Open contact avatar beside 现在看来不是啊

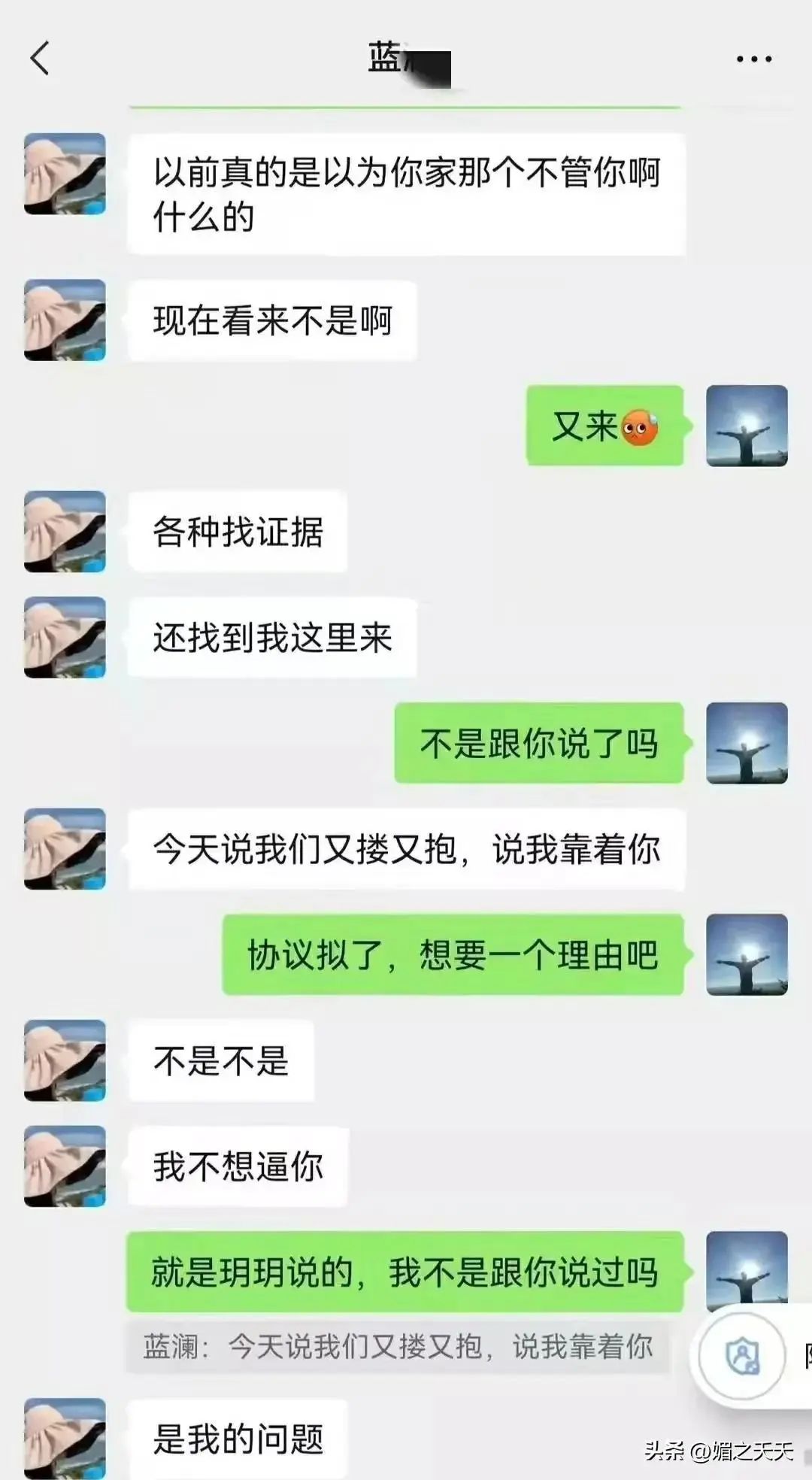click(65, 320)
